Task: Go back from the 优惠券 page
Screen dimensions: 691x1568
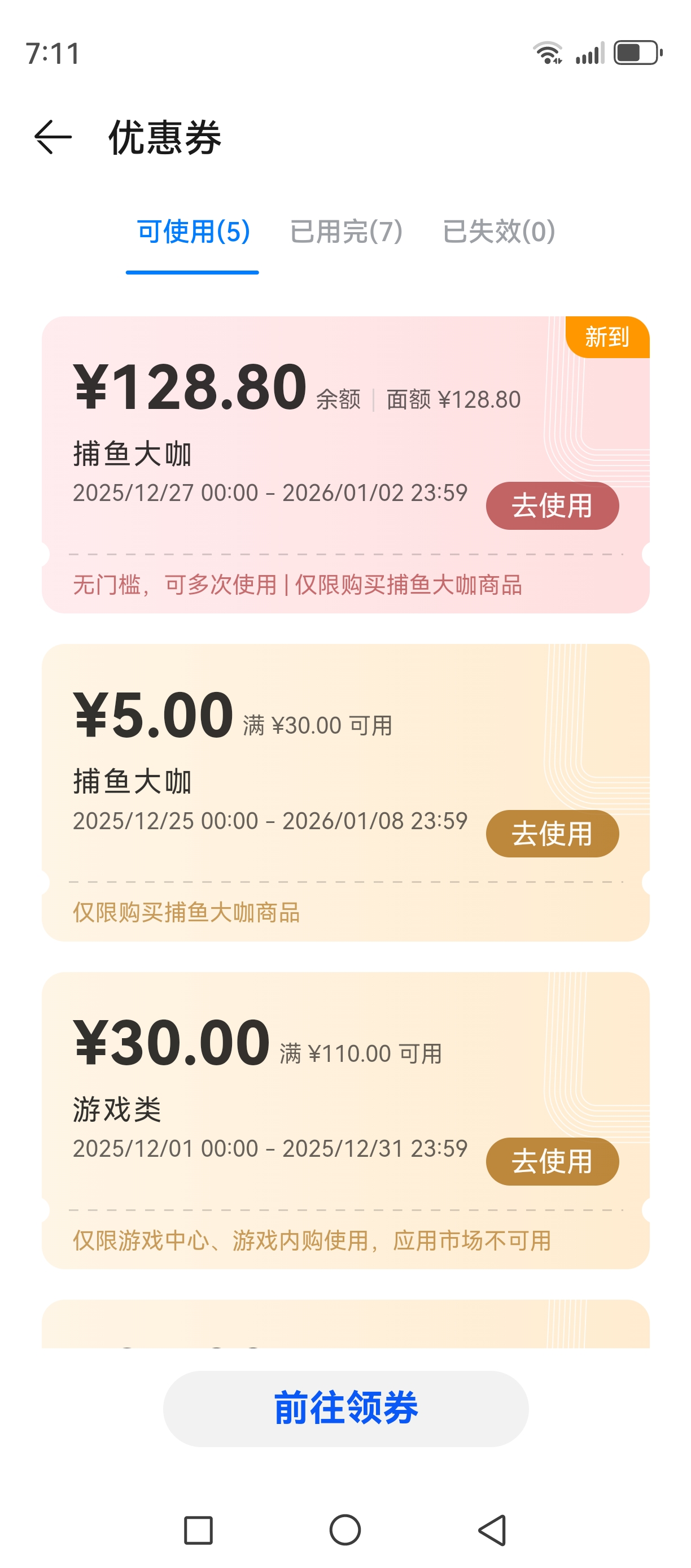Action: [x=54, y=137]
